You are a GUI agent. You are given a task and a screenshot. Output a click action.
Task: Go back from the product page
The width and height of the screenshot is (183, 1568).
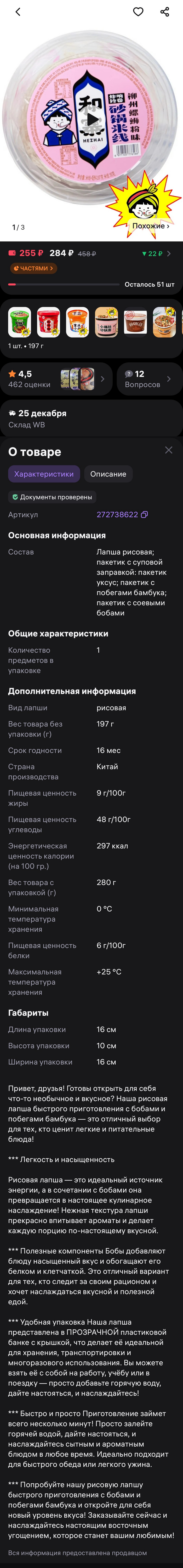[18, 11]
